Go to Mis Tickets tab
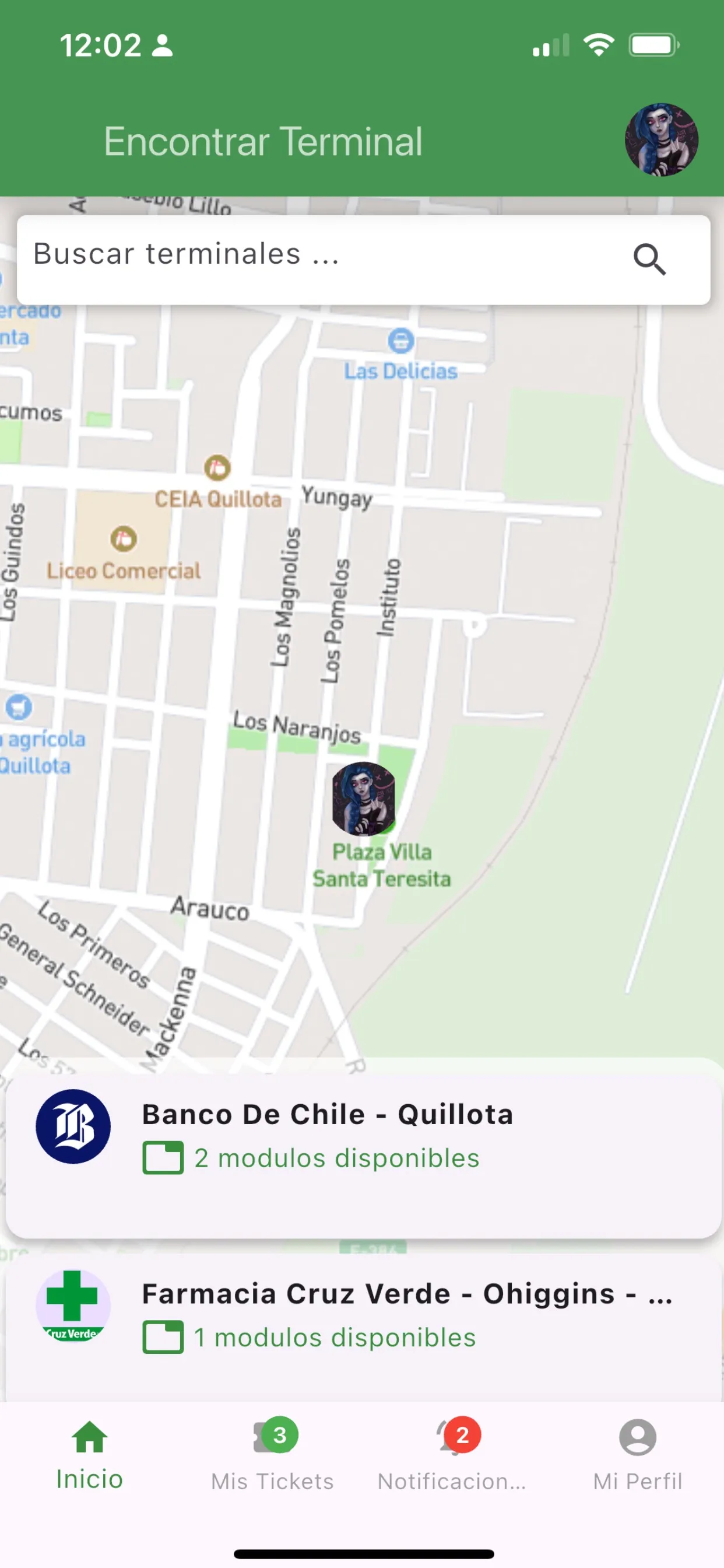The image size is (724, 1568). (x=272, y=1455)
